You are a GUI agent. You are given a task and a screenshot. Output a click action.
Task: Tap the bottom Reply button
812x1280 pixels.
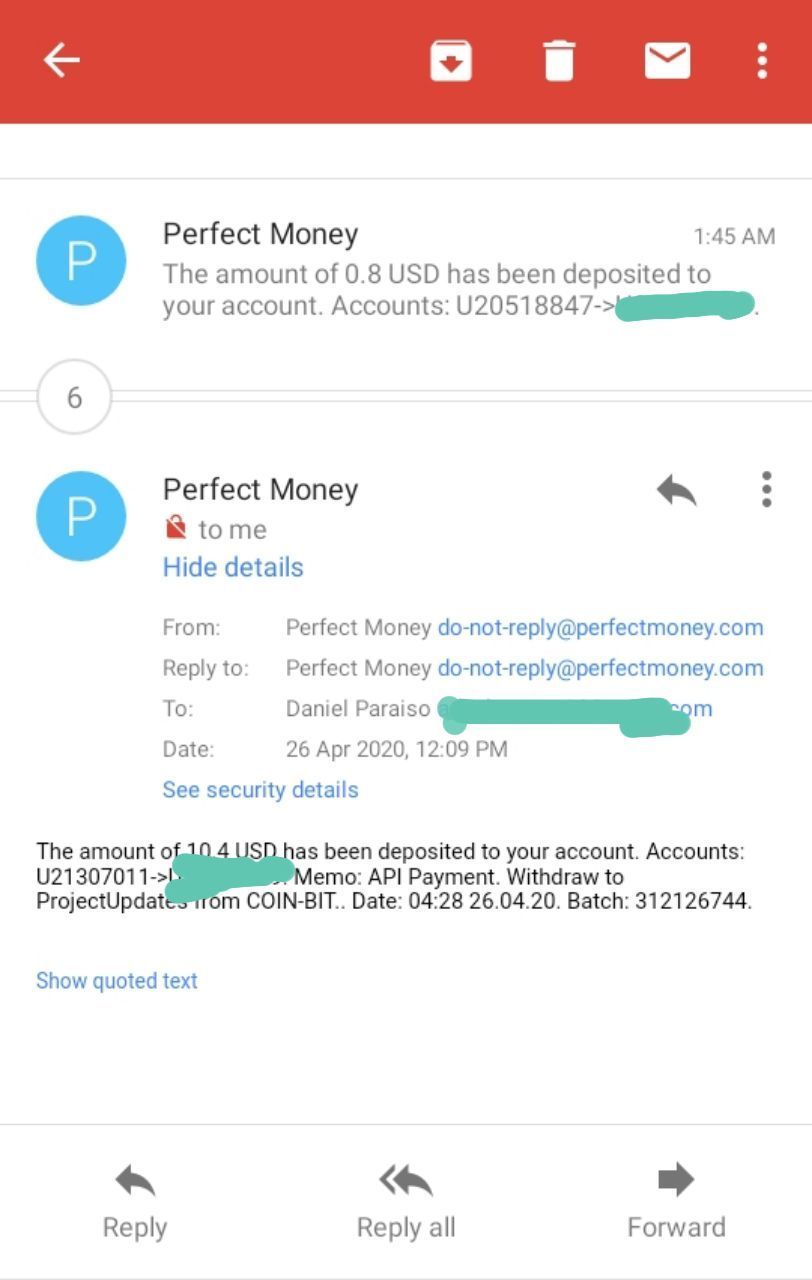click(x=135, y=1202)
